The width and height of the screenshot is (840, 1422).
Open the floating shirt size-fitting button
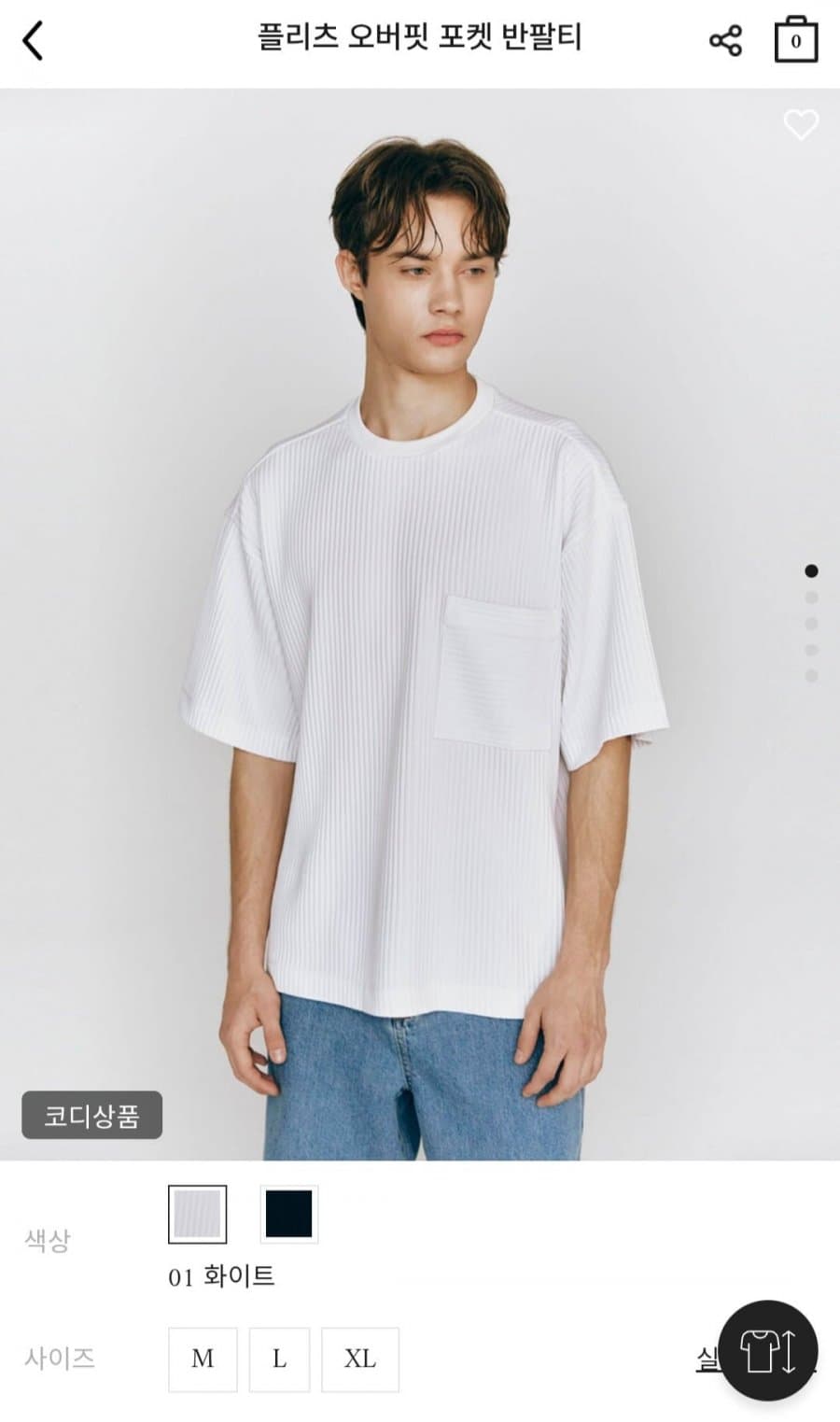coord(768,1350)
